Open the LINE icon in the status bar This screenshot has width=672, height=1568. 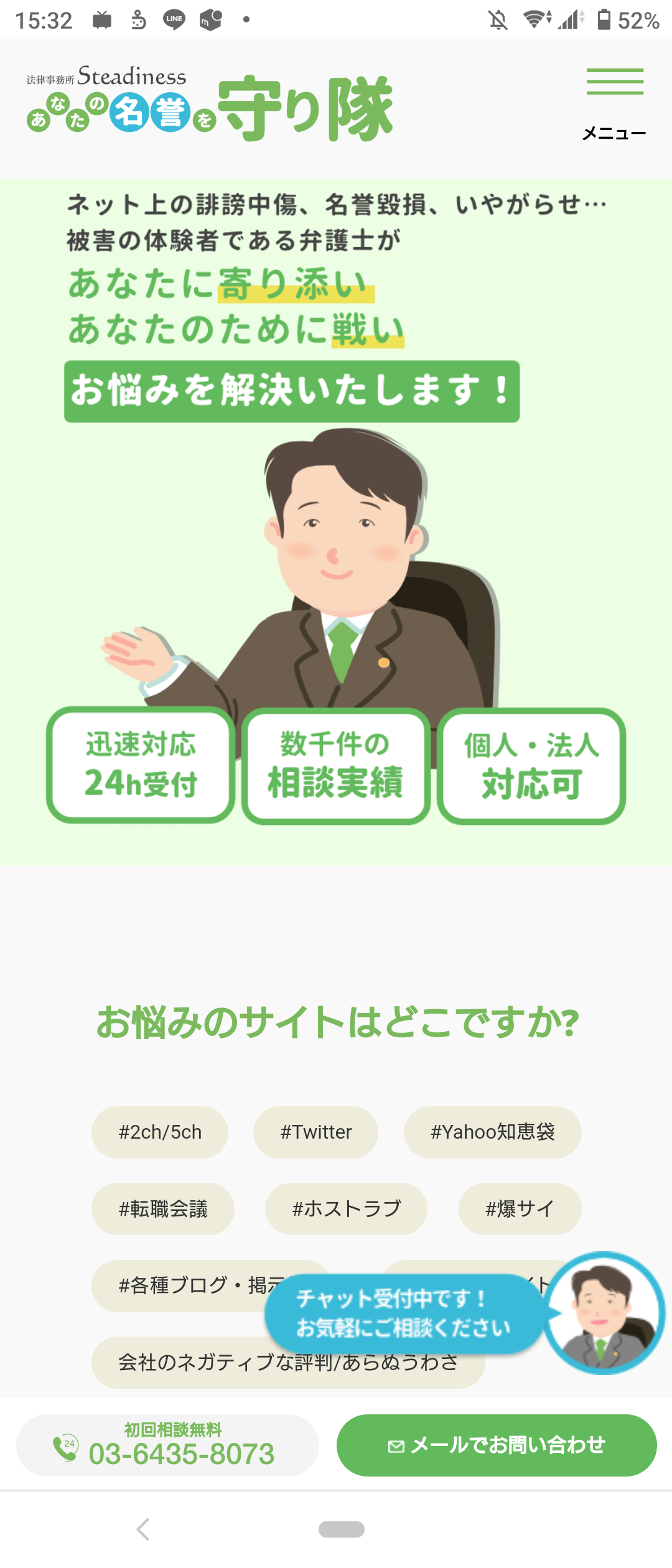[174, 19]
